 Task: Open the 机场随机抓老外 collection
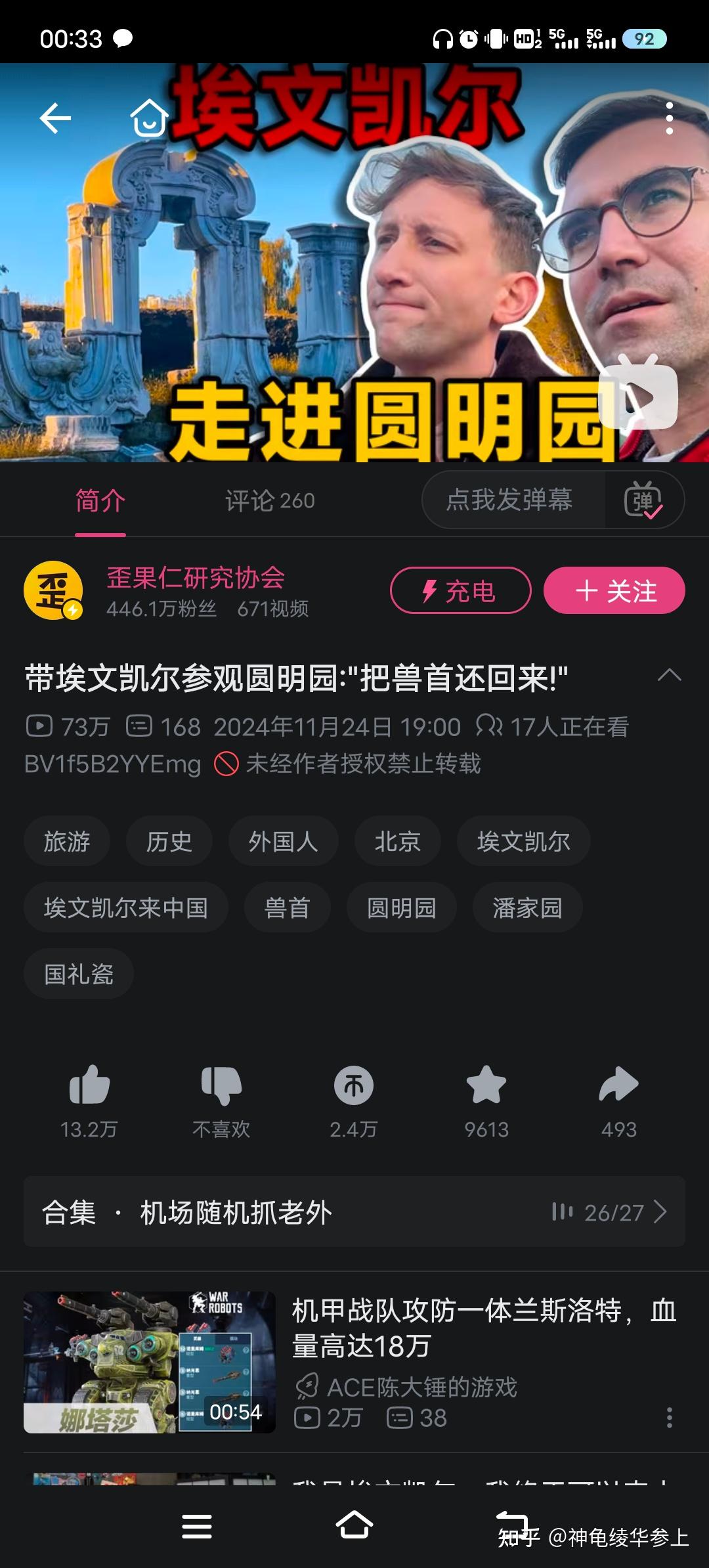(354, 1212)
